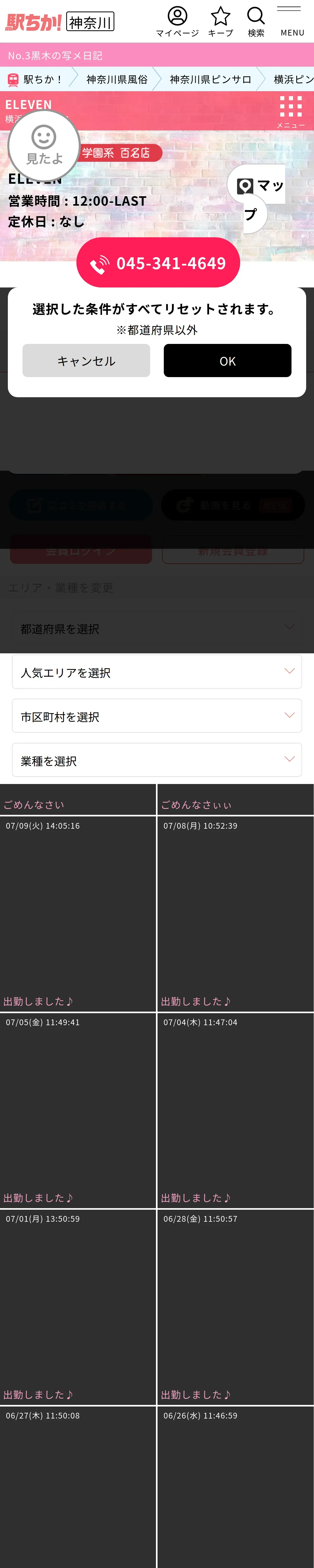
Task: Expand the 人気エリアを選択 dropdown
Action: tap(157, 671)
